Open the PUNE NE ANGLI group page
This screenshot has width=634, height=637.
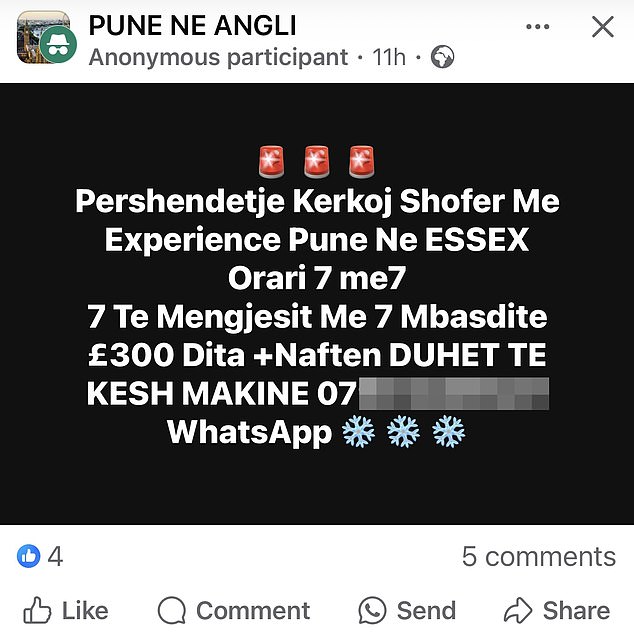(x=192, y=25)
